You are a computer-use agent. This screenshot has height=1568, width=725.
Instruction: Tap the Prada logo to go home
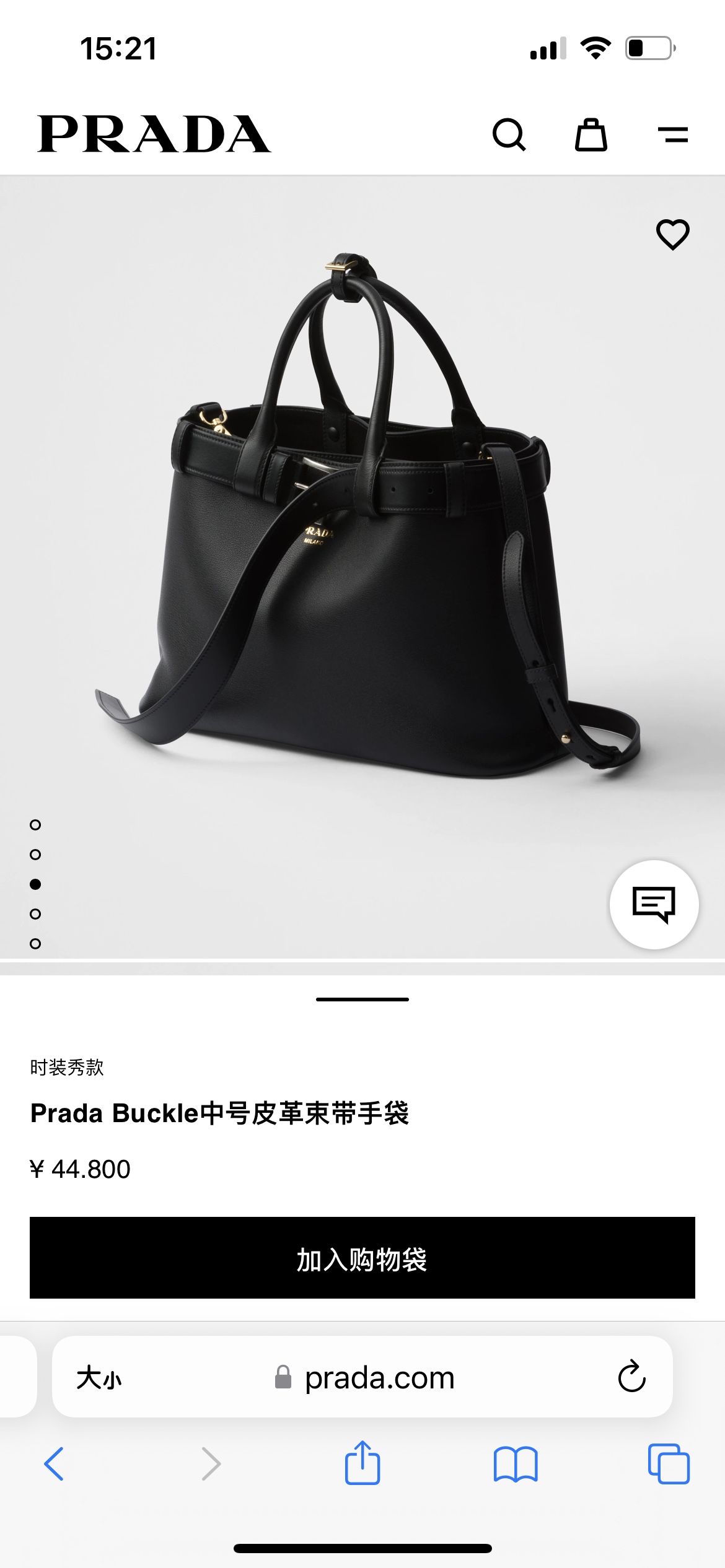154,134
